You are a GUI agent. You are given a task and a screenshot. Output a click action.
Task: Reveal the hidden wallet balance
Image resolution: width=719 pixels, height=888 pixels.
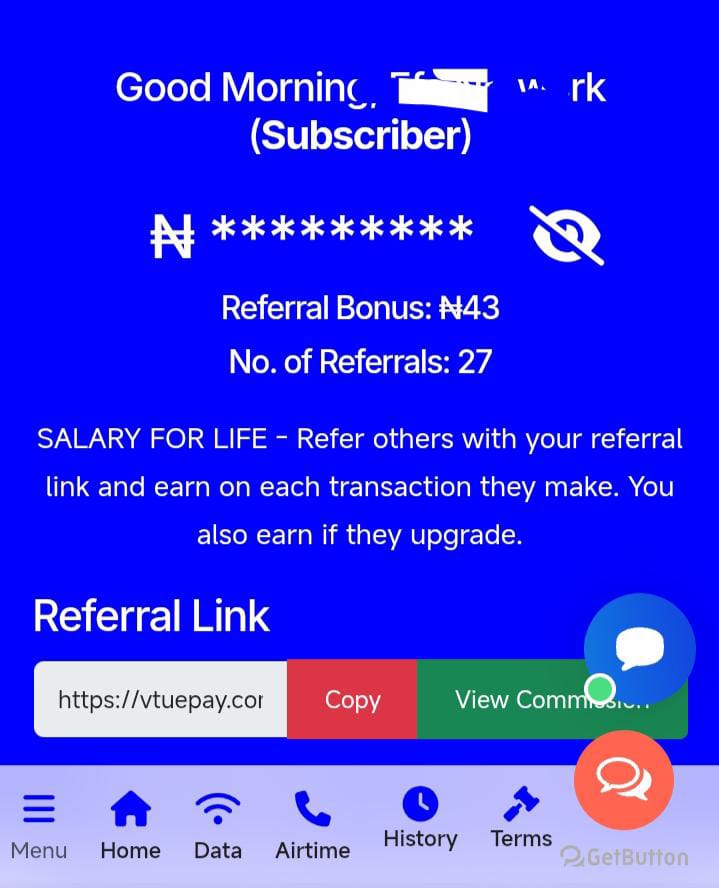(566, 236)
